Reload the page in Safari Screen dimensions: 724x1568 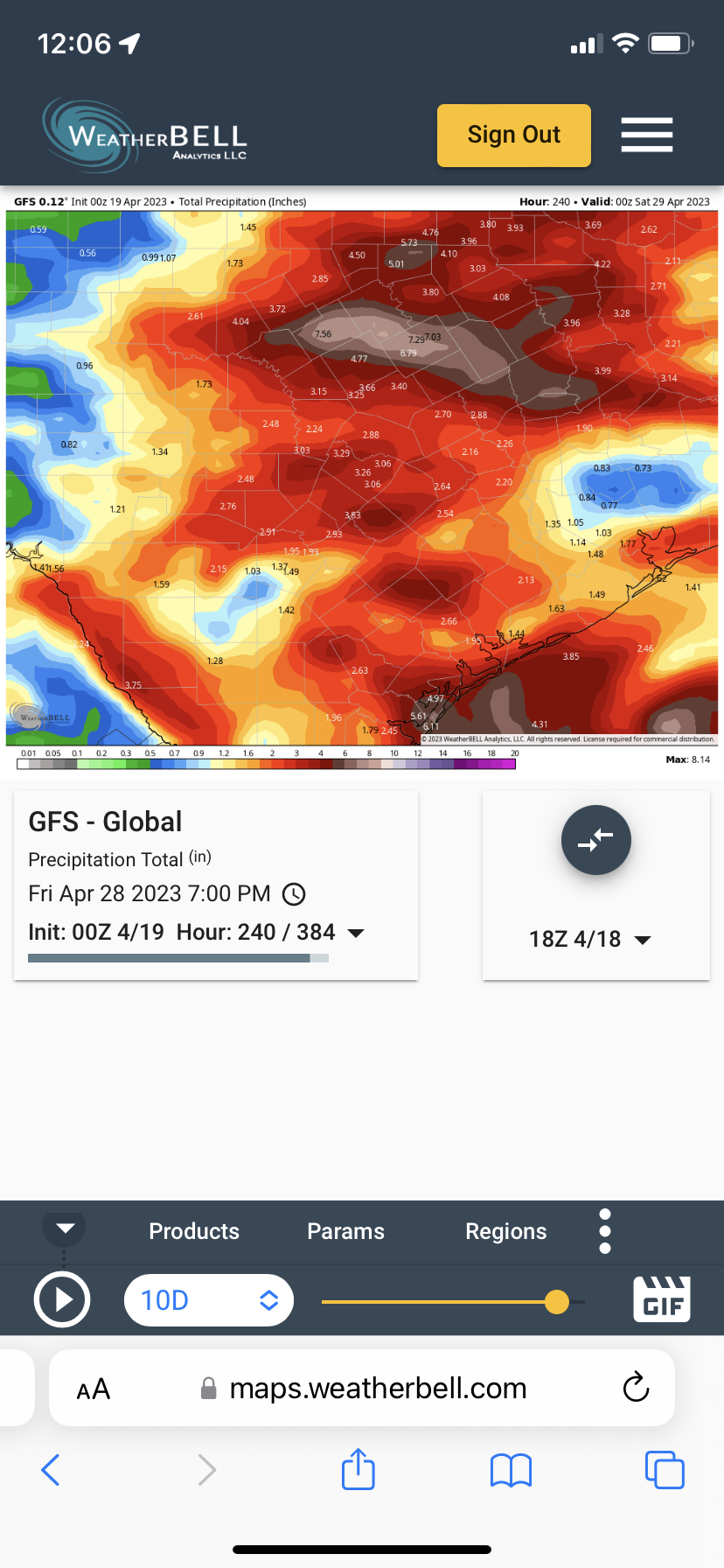tap(636, 1388)
